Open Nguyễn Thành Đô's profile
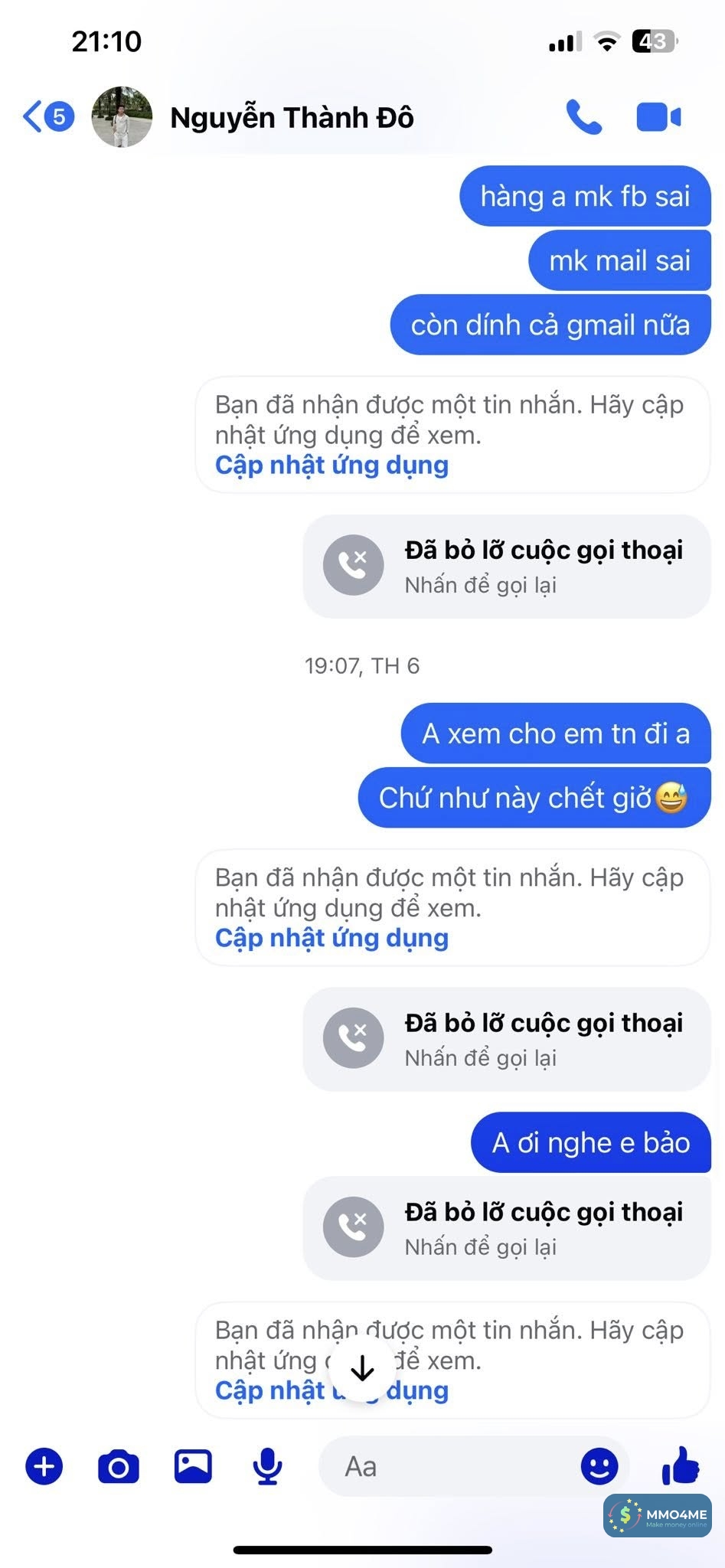Viewport: 725px width, 1568px height. click(291, 118)
